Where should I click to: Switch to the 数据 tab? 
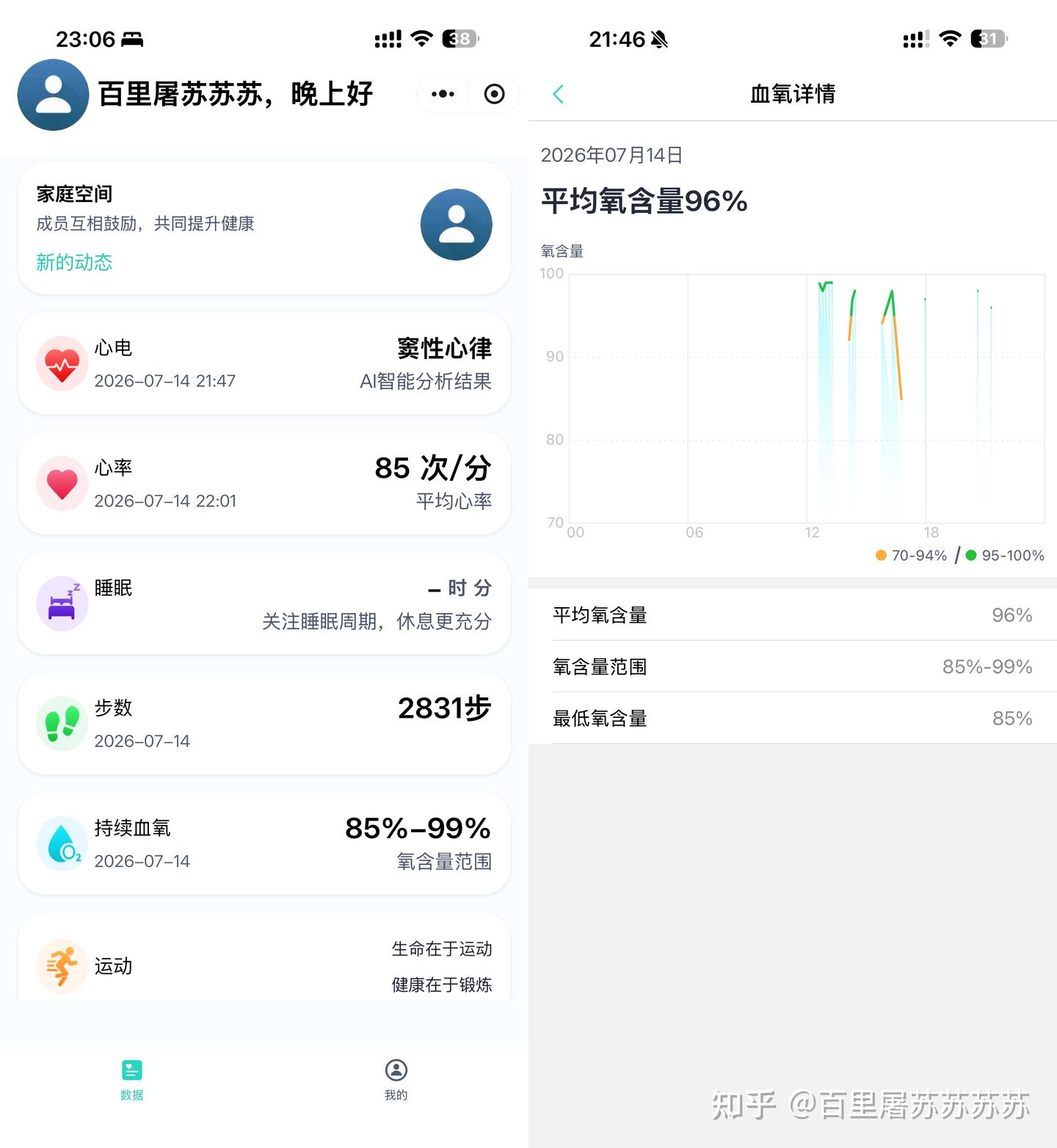pos(132,1080)
